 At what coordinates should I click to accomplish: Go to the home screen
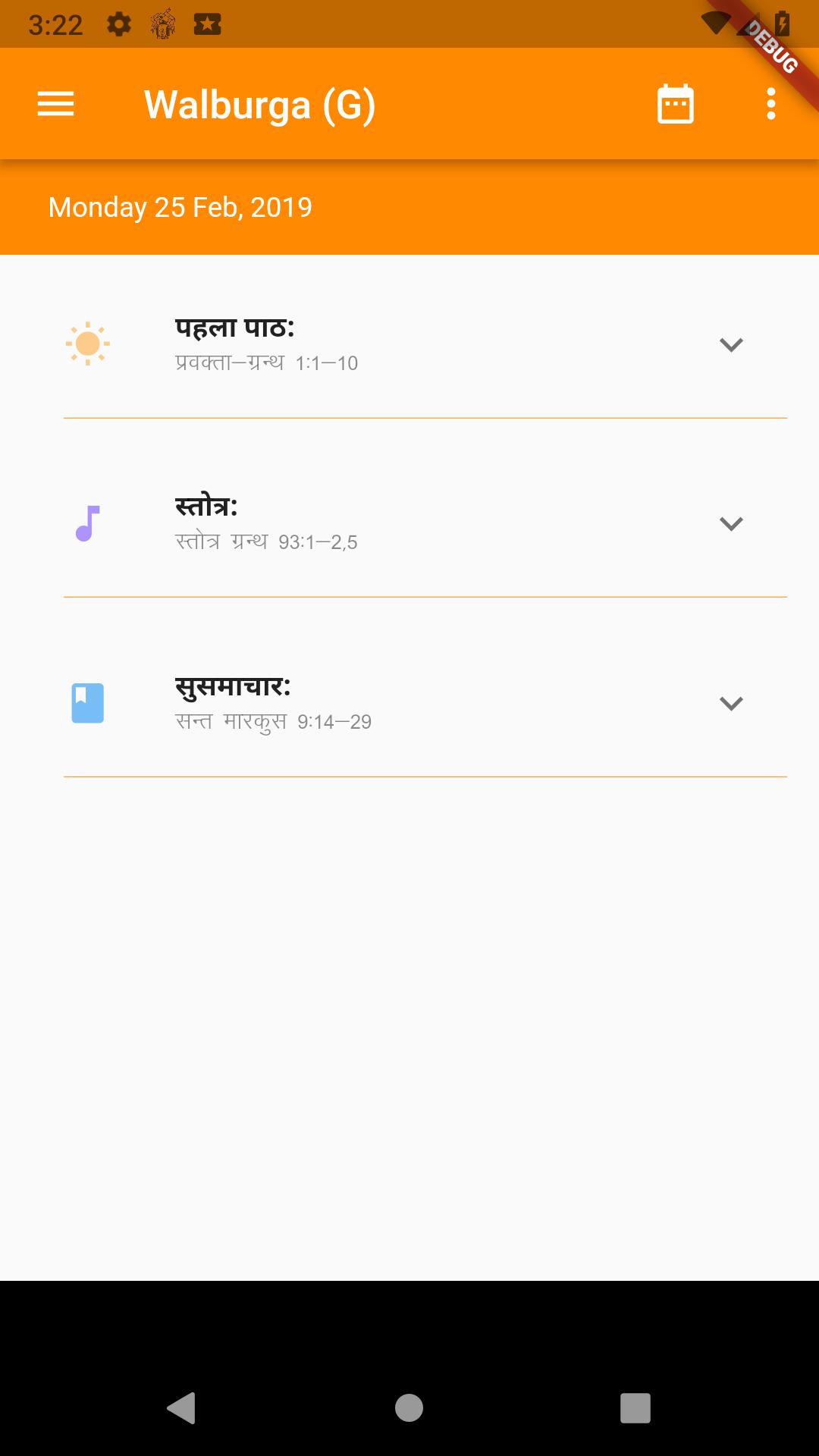coord(409,1408)
